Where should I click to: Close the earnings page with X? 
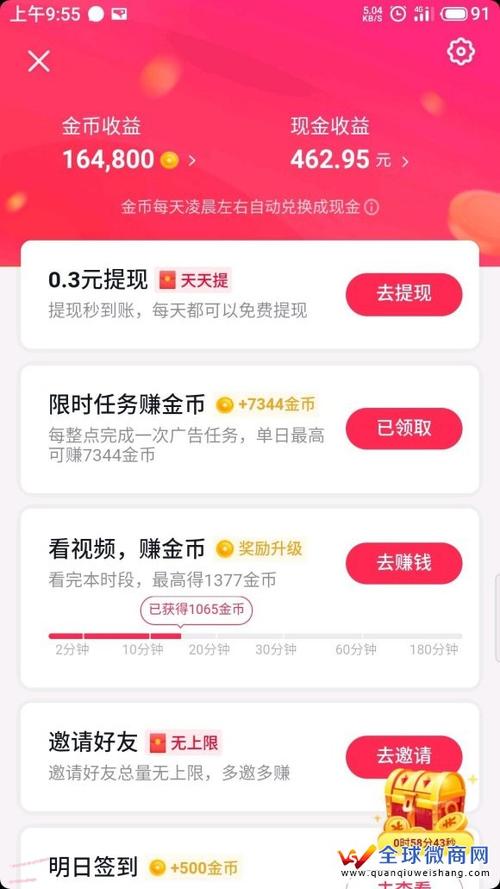click(39, 61)
